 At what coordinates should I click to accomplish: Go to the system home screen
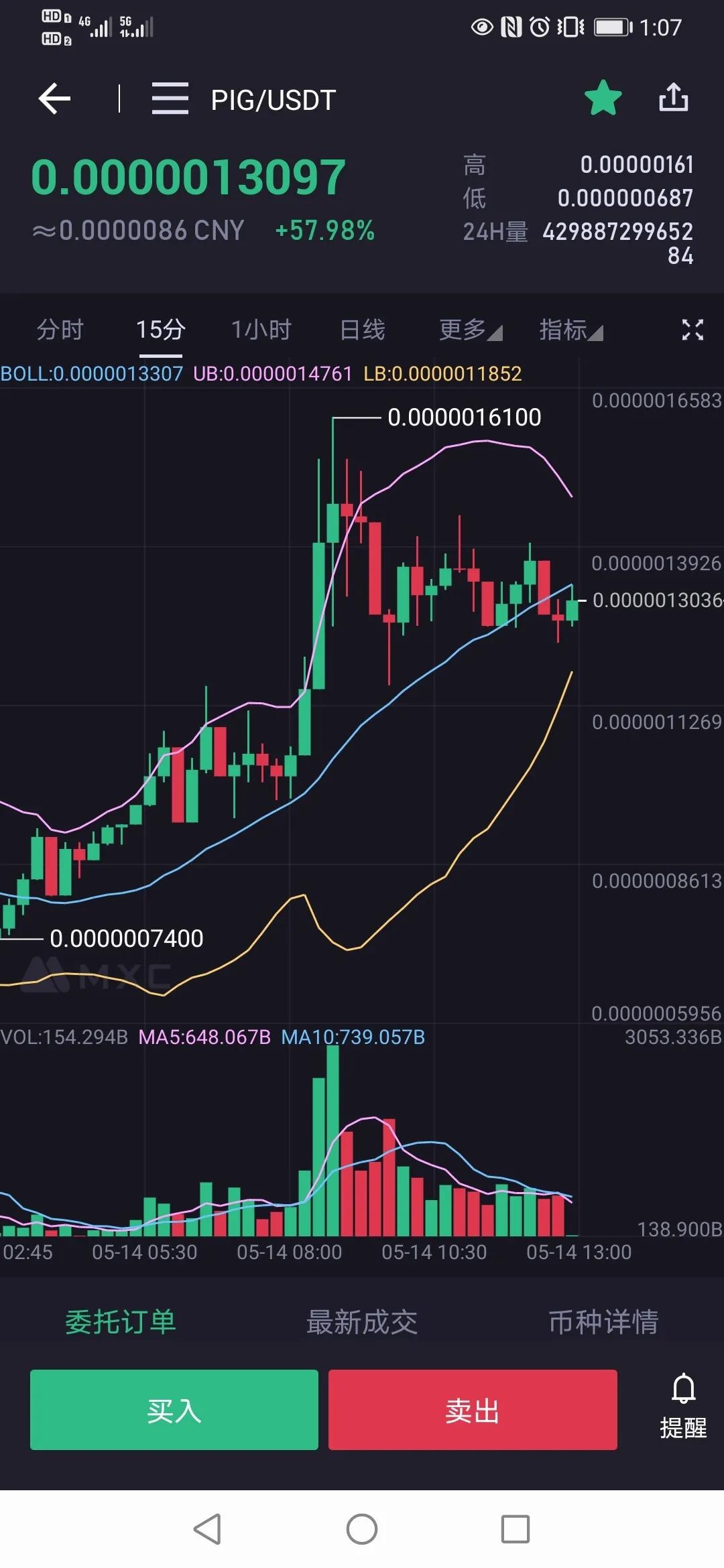point(362,1529)
